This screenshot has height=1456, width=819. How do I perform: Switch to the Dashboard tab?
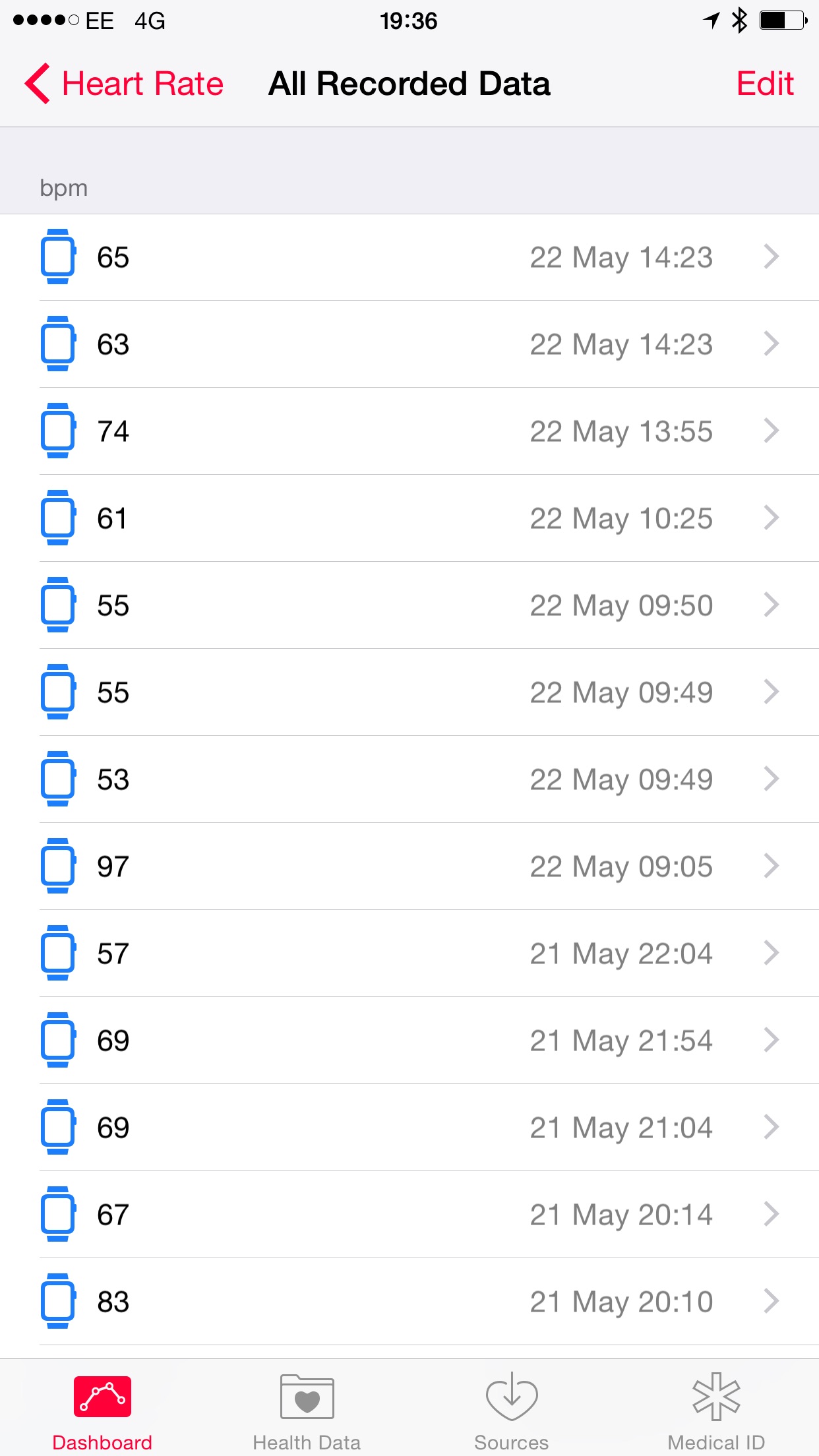pos(102,1412)
